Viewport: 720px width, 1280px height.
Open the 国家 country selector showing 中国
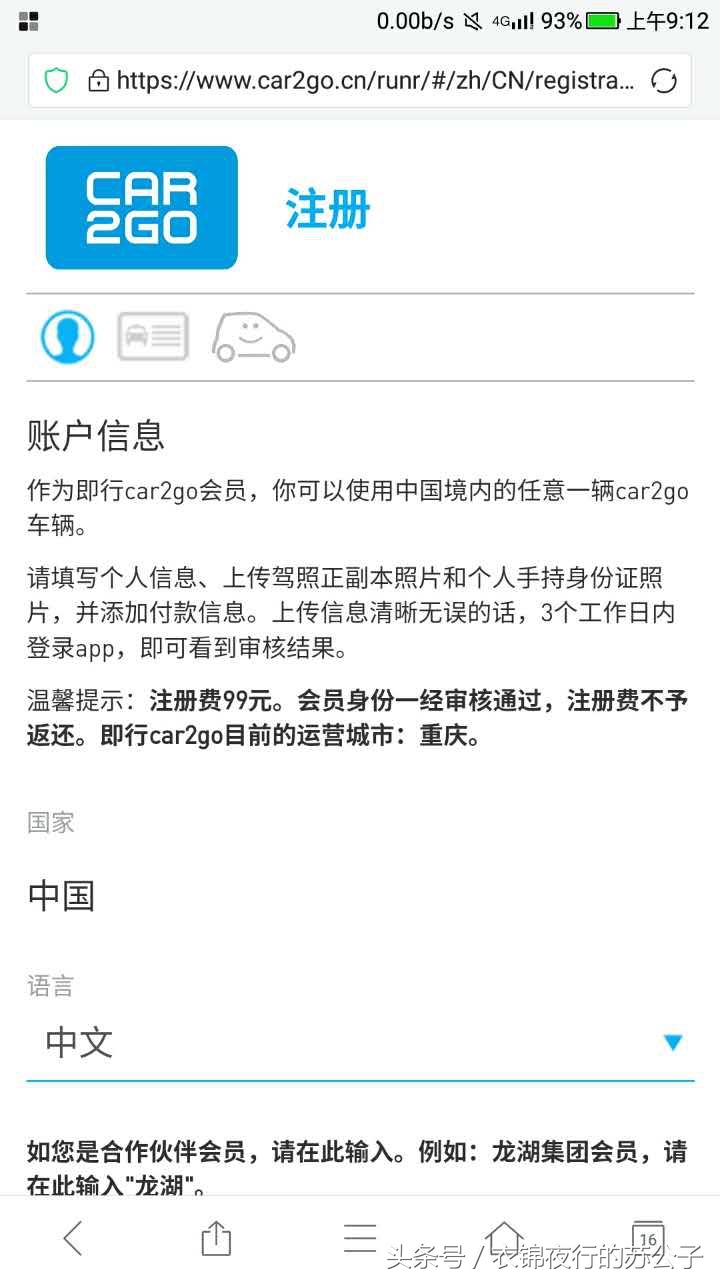coord(360,896)
